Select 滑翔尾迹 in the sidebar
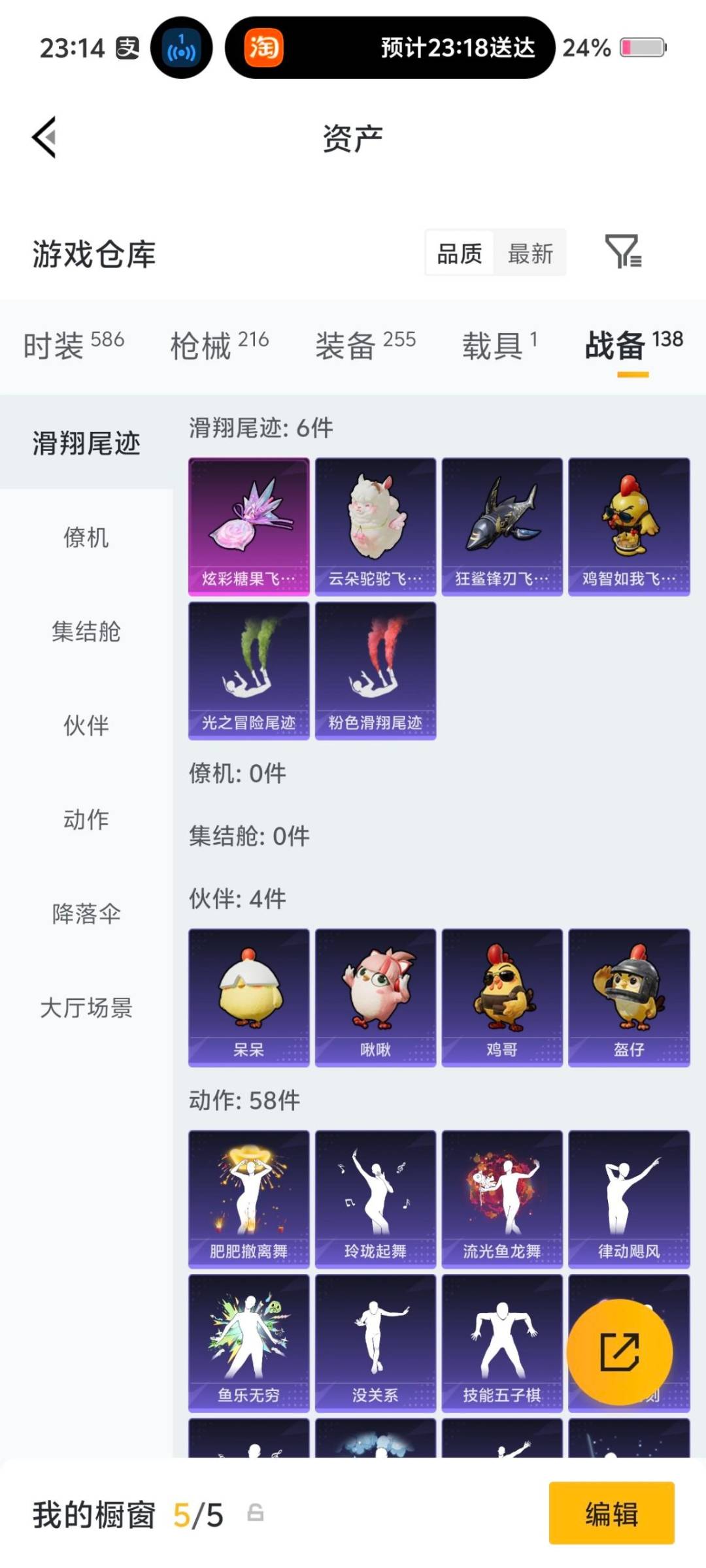 point(86,443)
